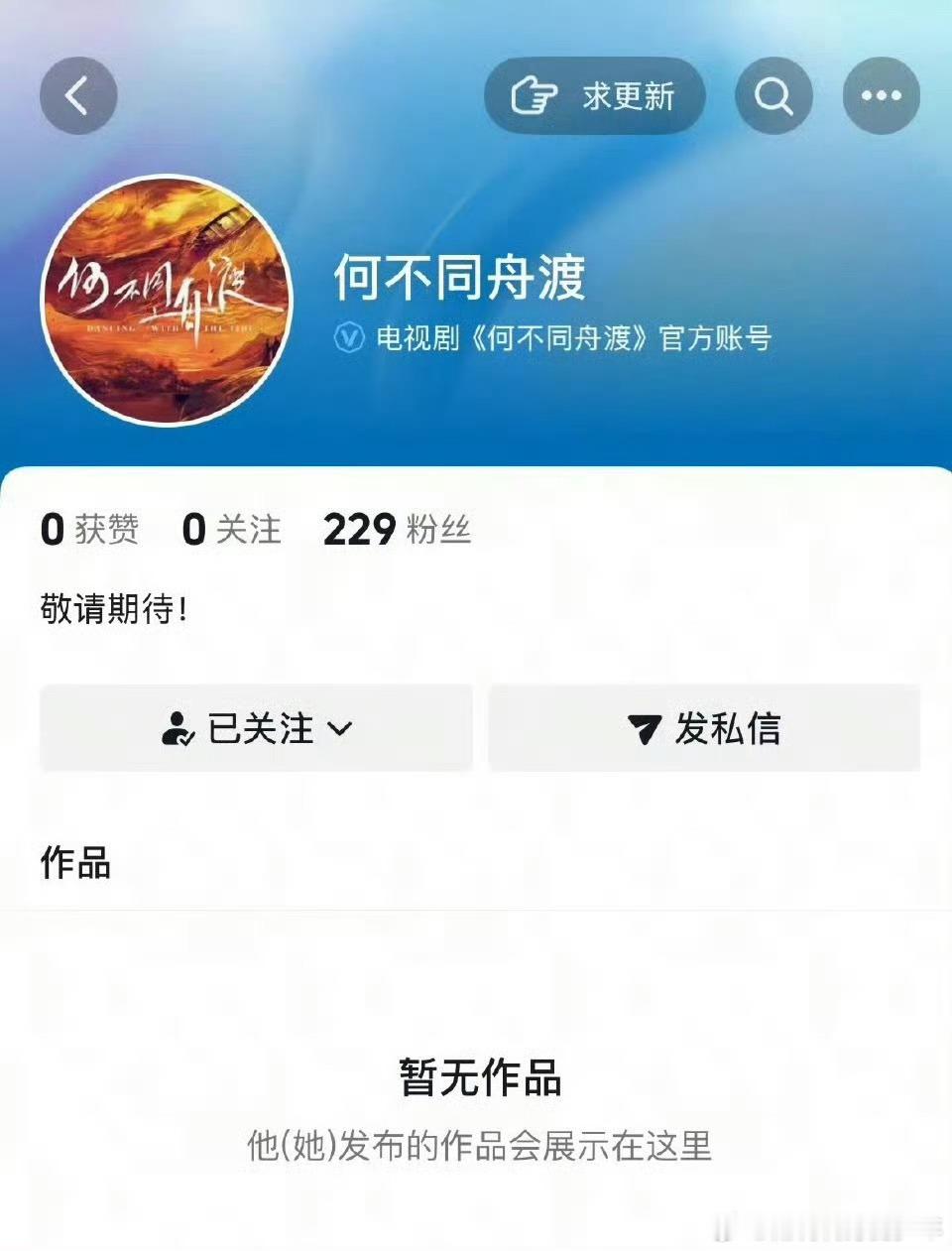Tap the back arrow at top left

pos(78,96)
